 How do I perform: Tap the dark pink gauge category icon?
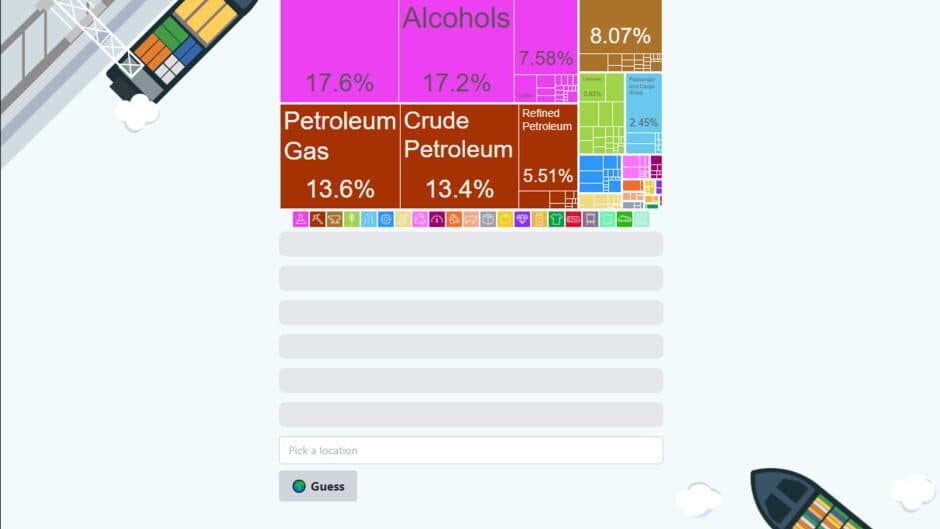437,219
